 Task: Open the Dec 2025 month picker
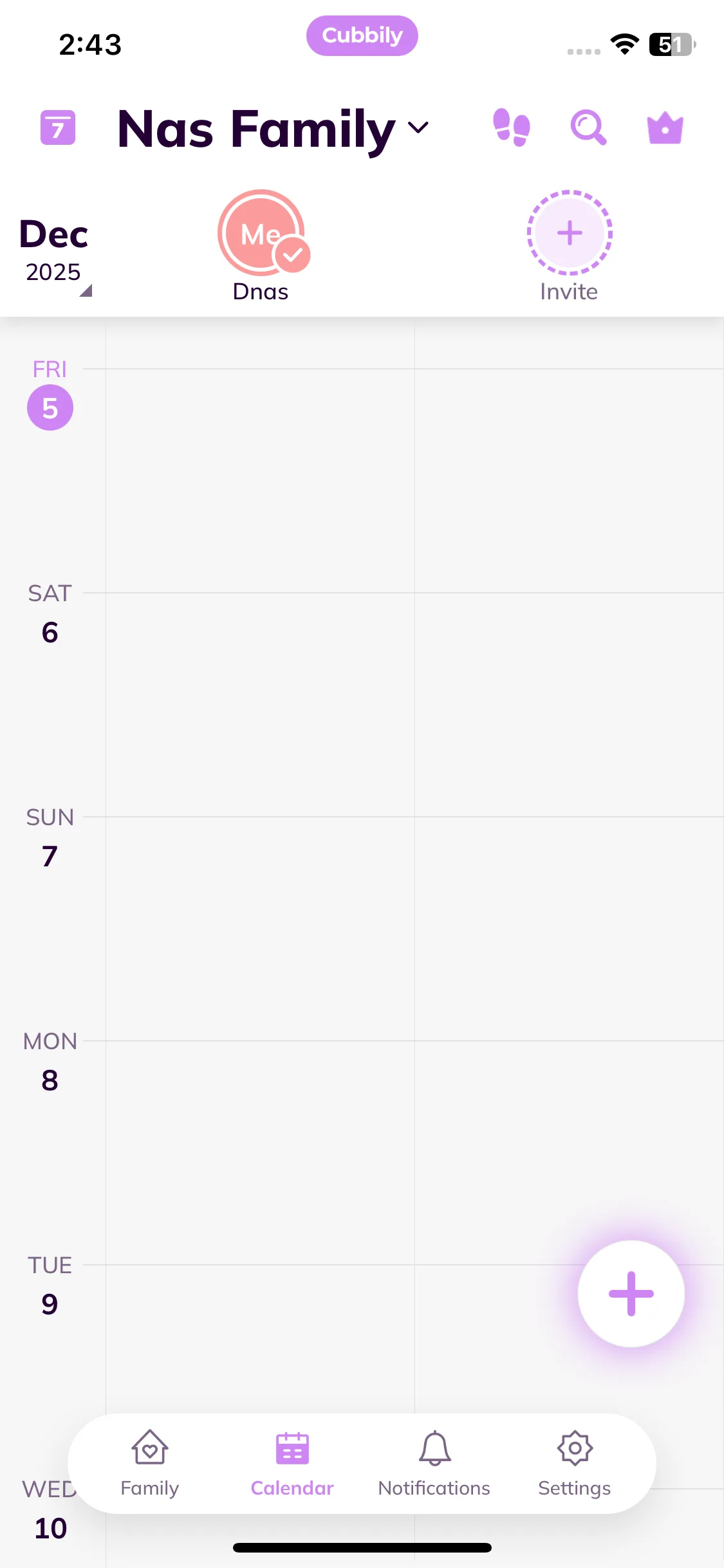54,251
